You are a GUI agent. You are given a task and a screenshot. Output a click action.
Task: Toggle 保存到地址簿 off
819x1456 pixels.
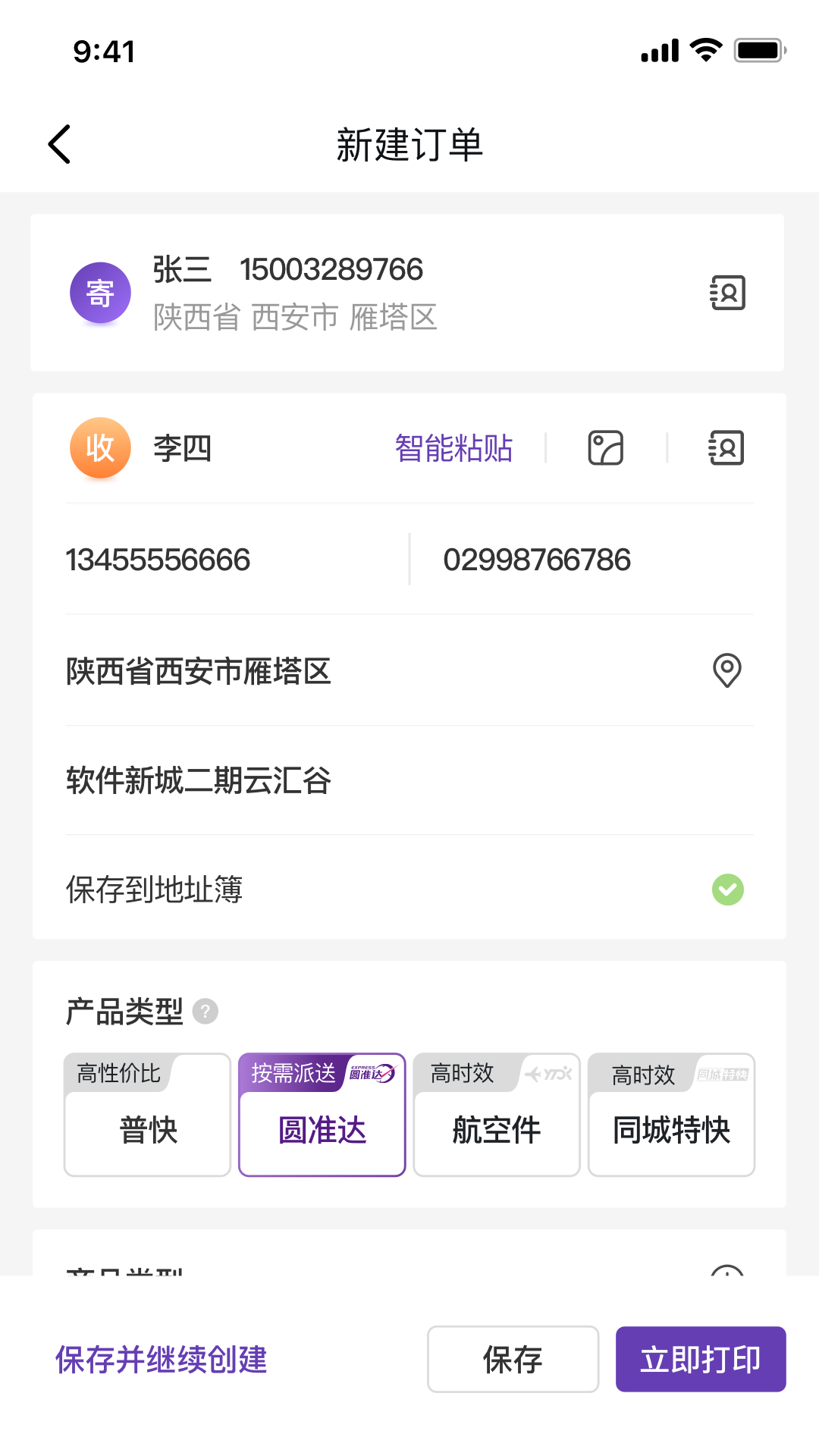(727, 889)
